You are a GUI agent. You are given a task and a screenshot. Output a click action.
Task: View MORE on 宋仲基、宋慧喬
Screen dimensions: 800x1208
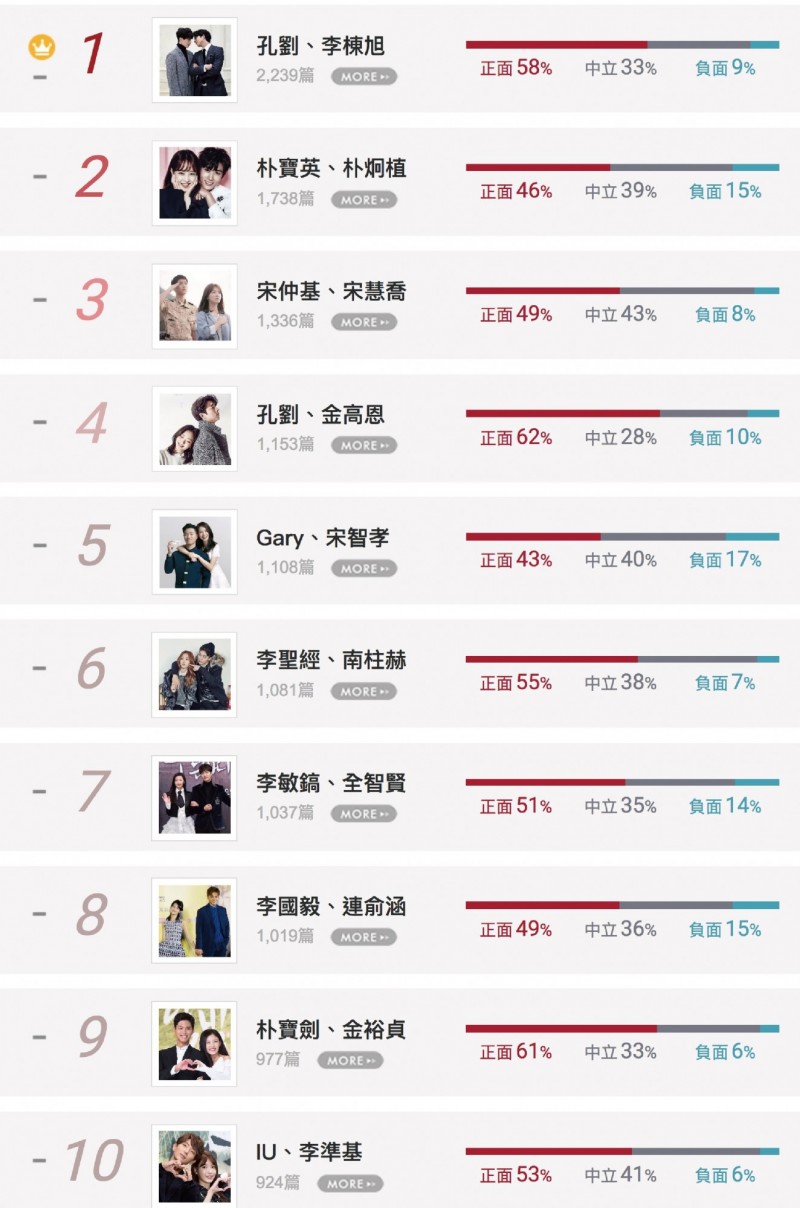pos(364,322)
